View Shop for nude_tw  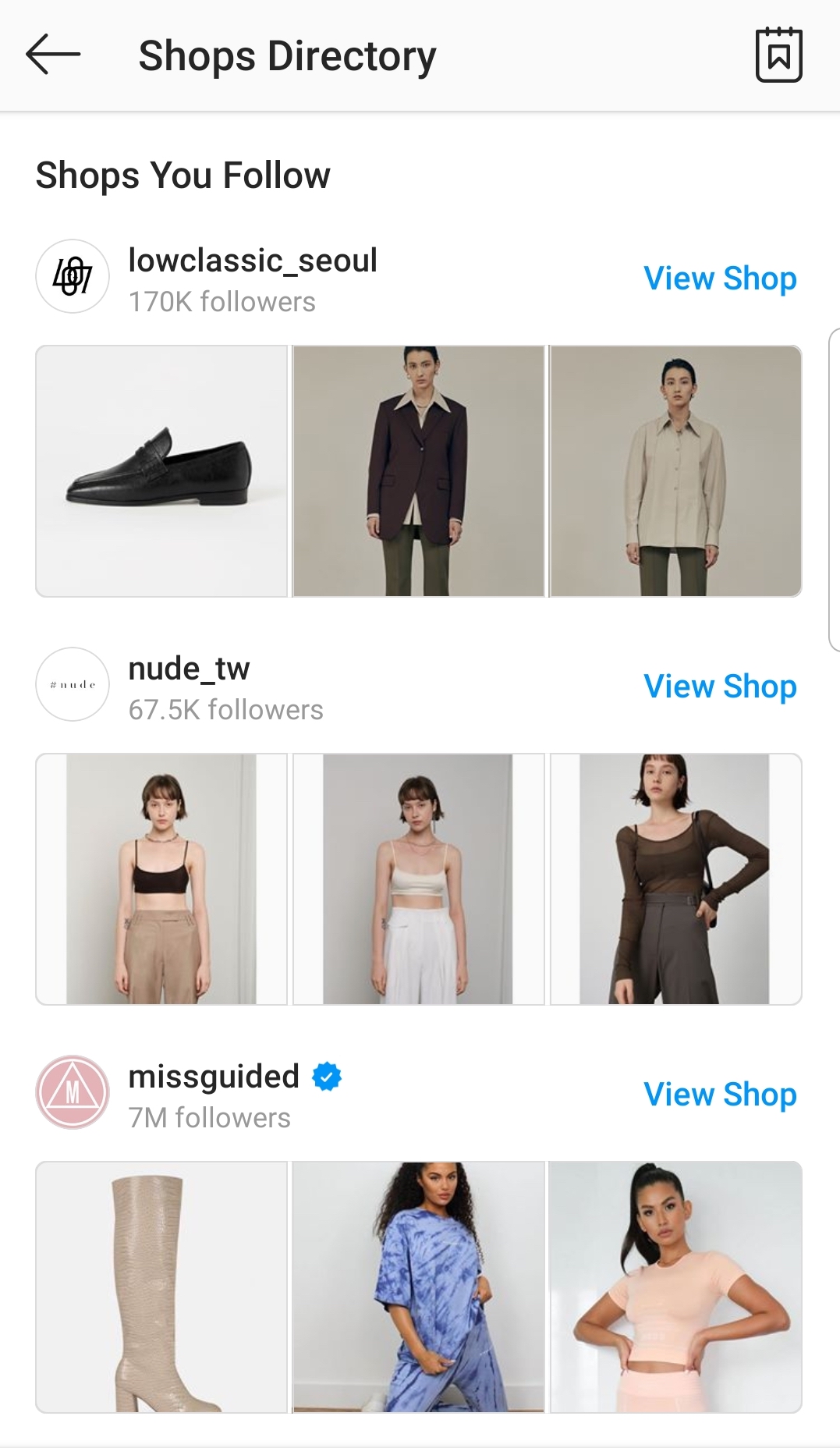[x=719, y=687]
